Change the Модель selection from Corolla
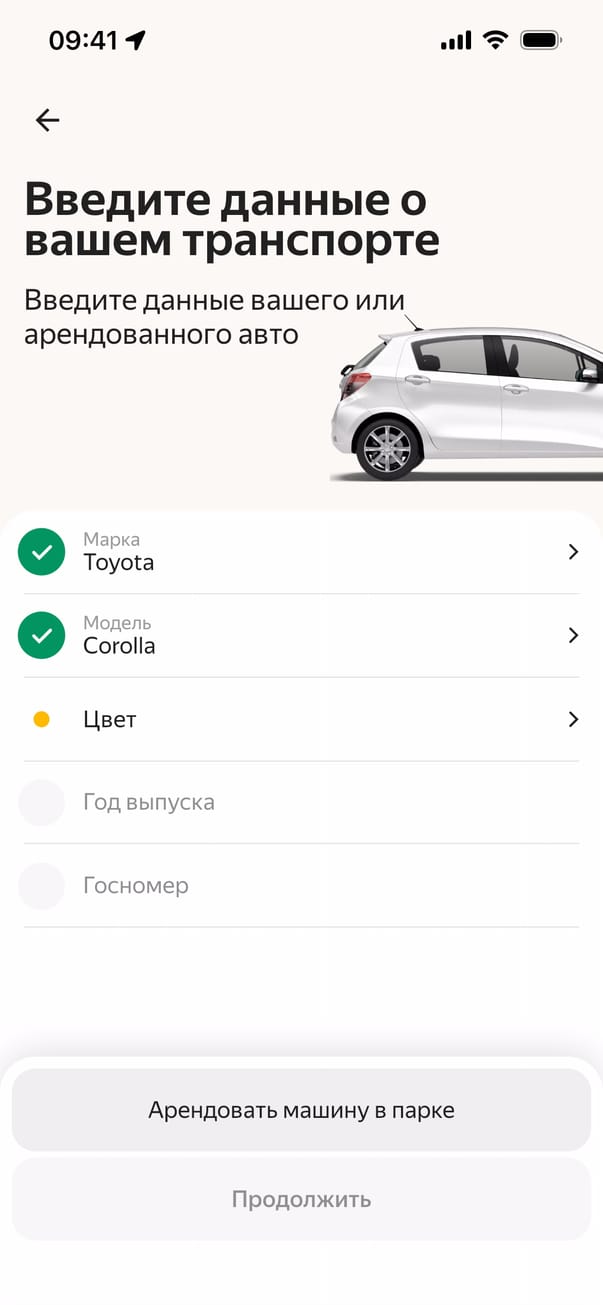The width and height of the screenshot is (603, 1305). [x=300, y=636]
